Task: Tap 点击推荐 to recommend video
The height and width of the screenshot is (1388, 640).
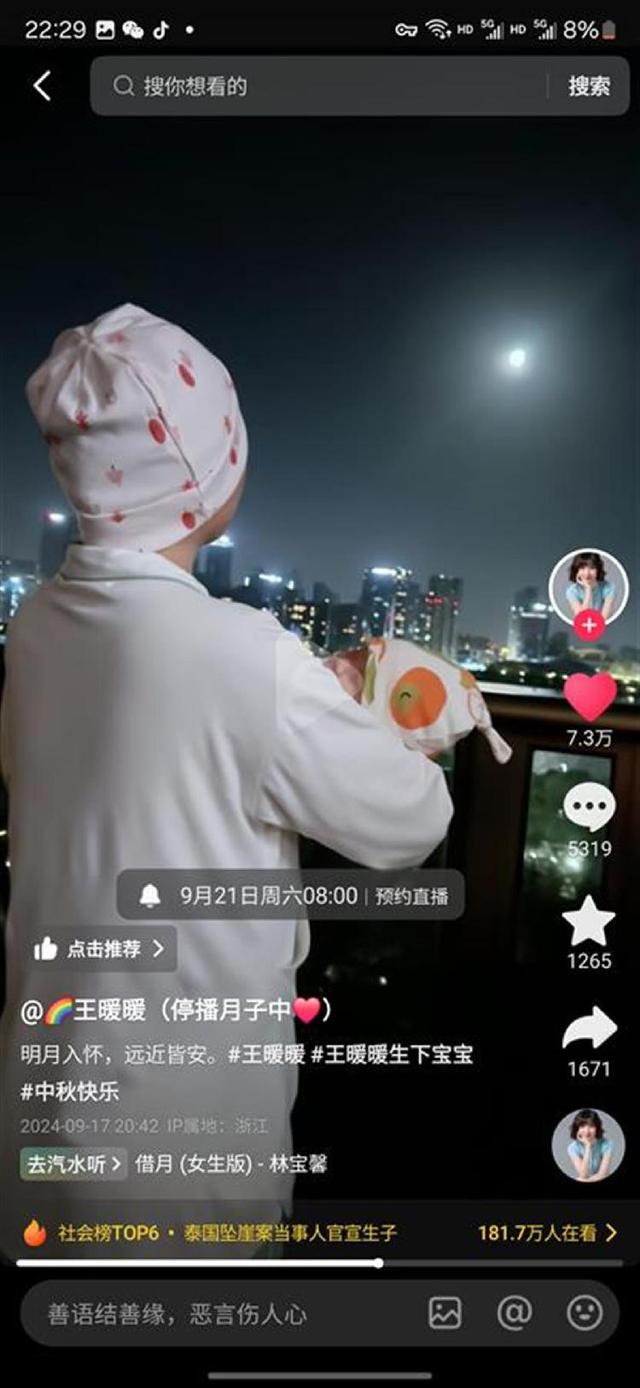Action: click(x=100, y=949)
